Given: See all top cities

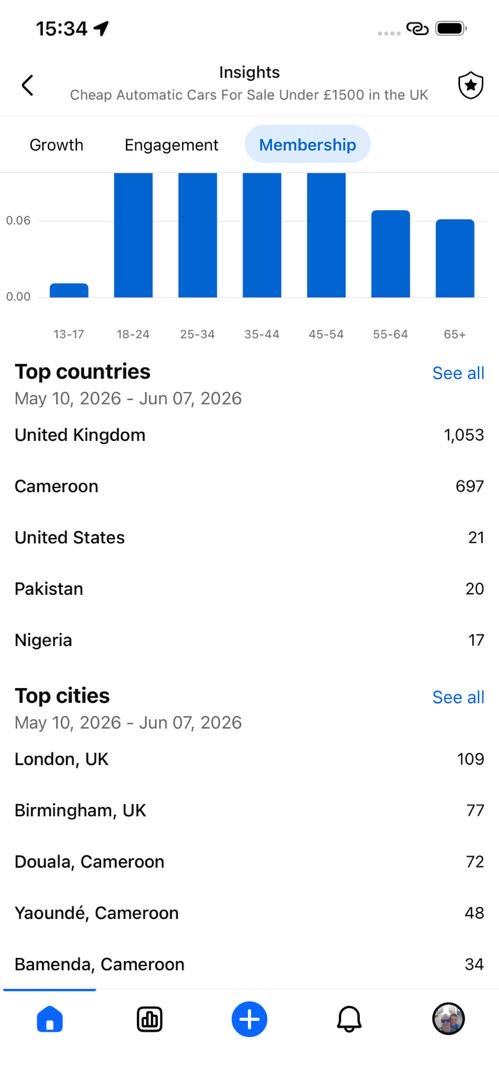Looking at the screenshot, I should pos(458,697).
